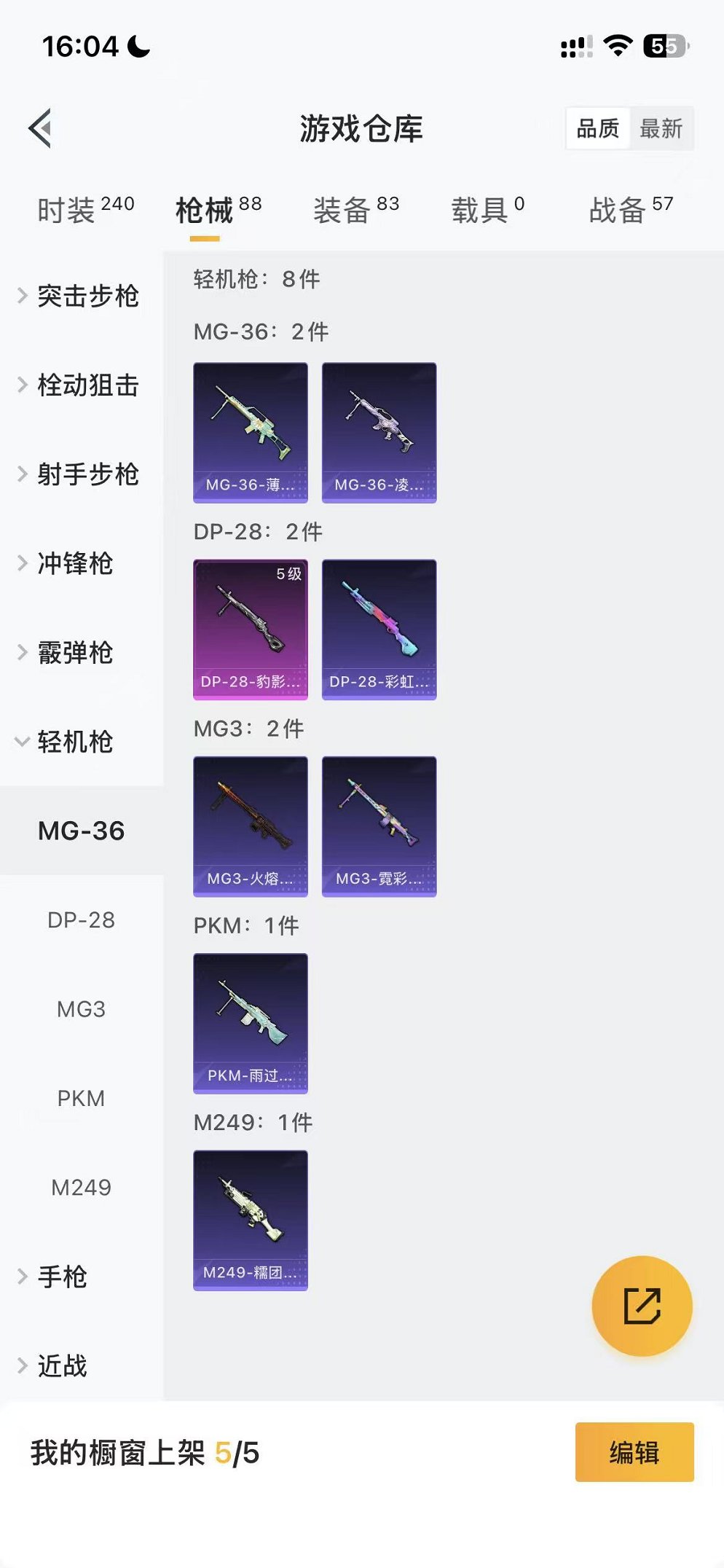Open the DP-28 彩虹 skin card
Viewport: 724px width, 1568px height.
pyautogui.click(x=379, y=630)
